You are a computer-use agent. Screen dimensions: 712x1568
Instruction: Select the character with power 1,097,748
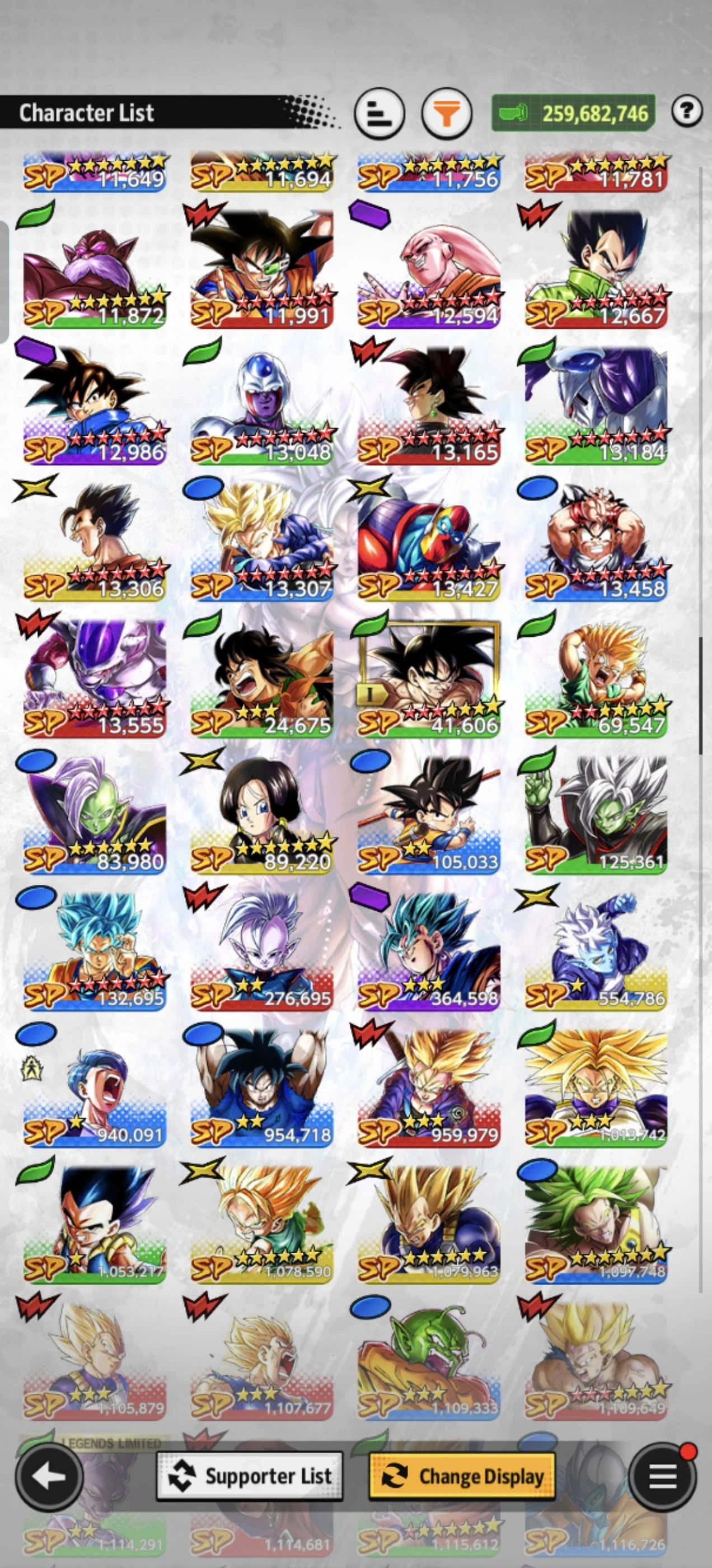pyautogui.click(x=596, y=1224)
